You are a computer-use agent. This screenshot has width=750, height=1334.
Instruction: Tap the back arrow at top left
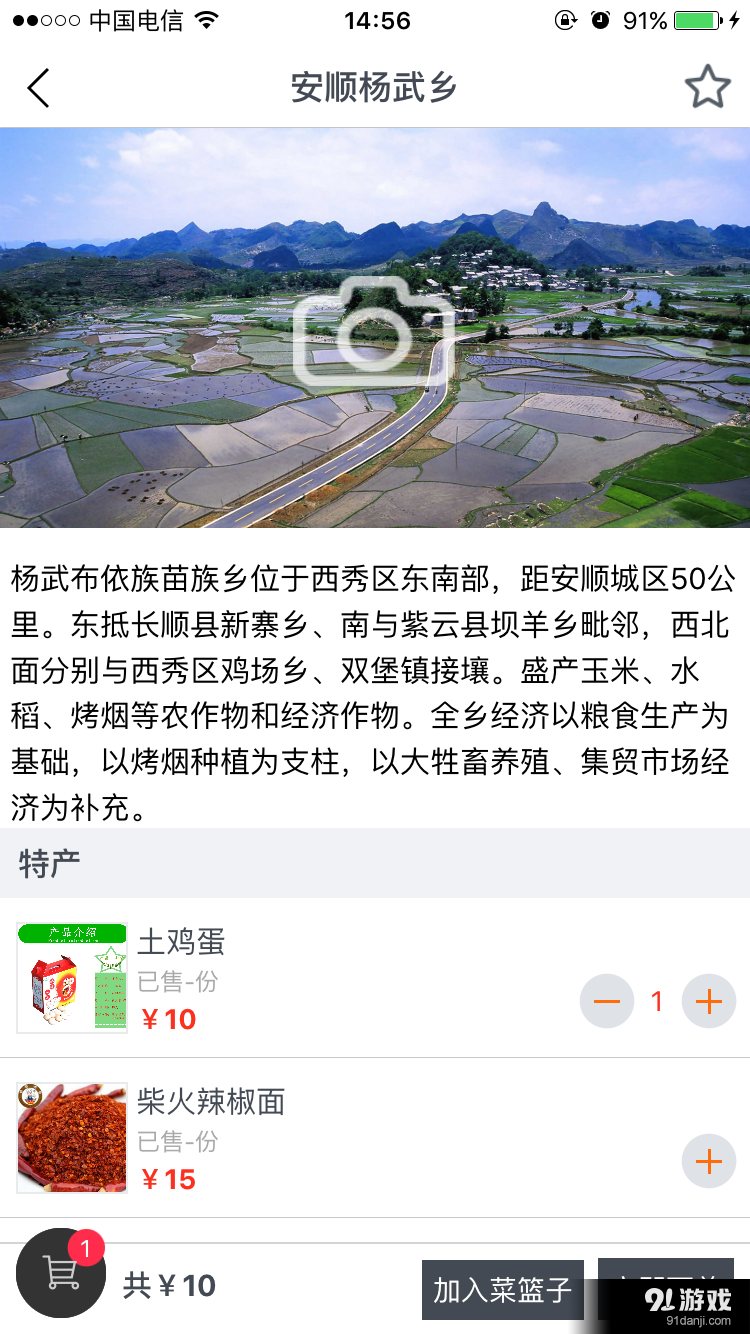point(38,88)
